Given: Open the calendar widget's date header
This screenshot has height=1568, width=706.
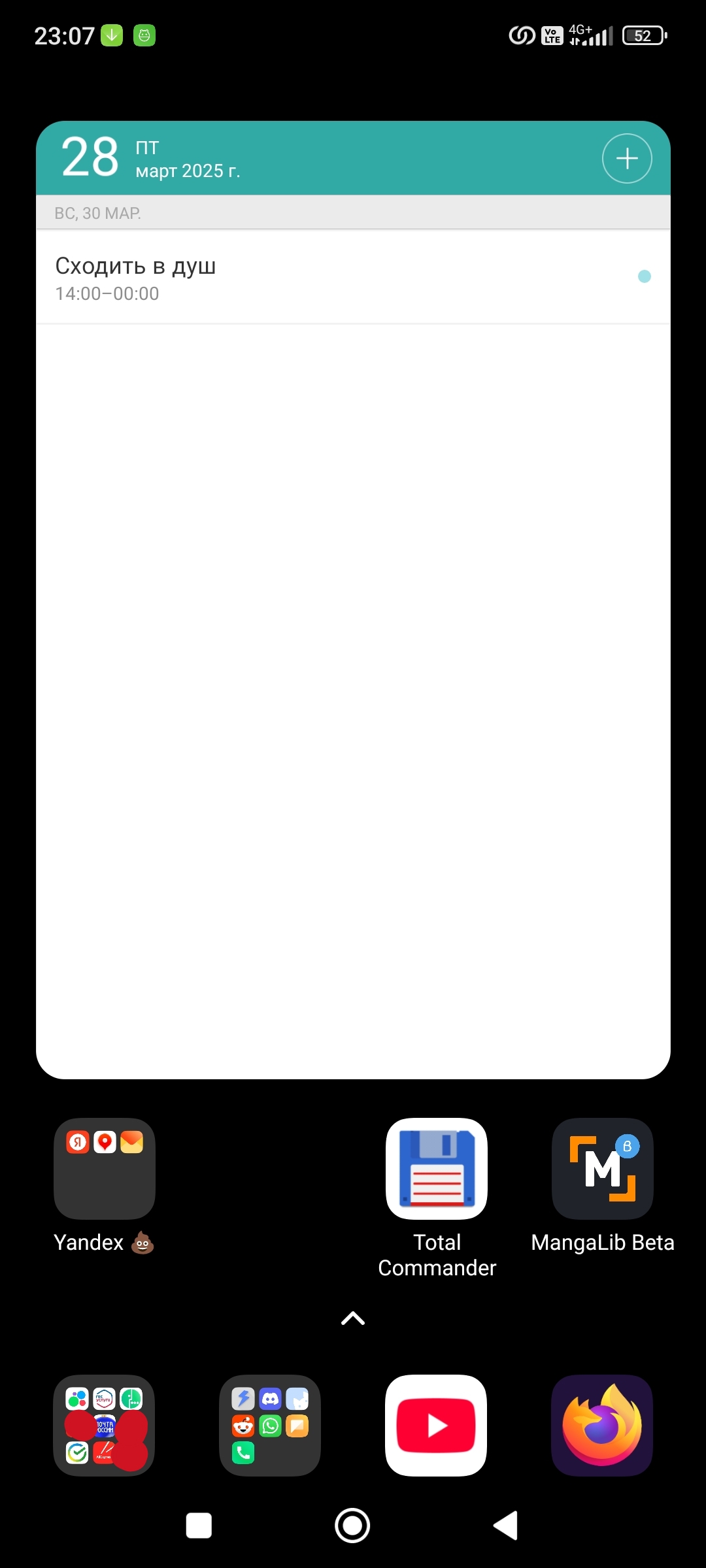Looking at the screenshot, I should pyautogui.click(x=150, y=159).
